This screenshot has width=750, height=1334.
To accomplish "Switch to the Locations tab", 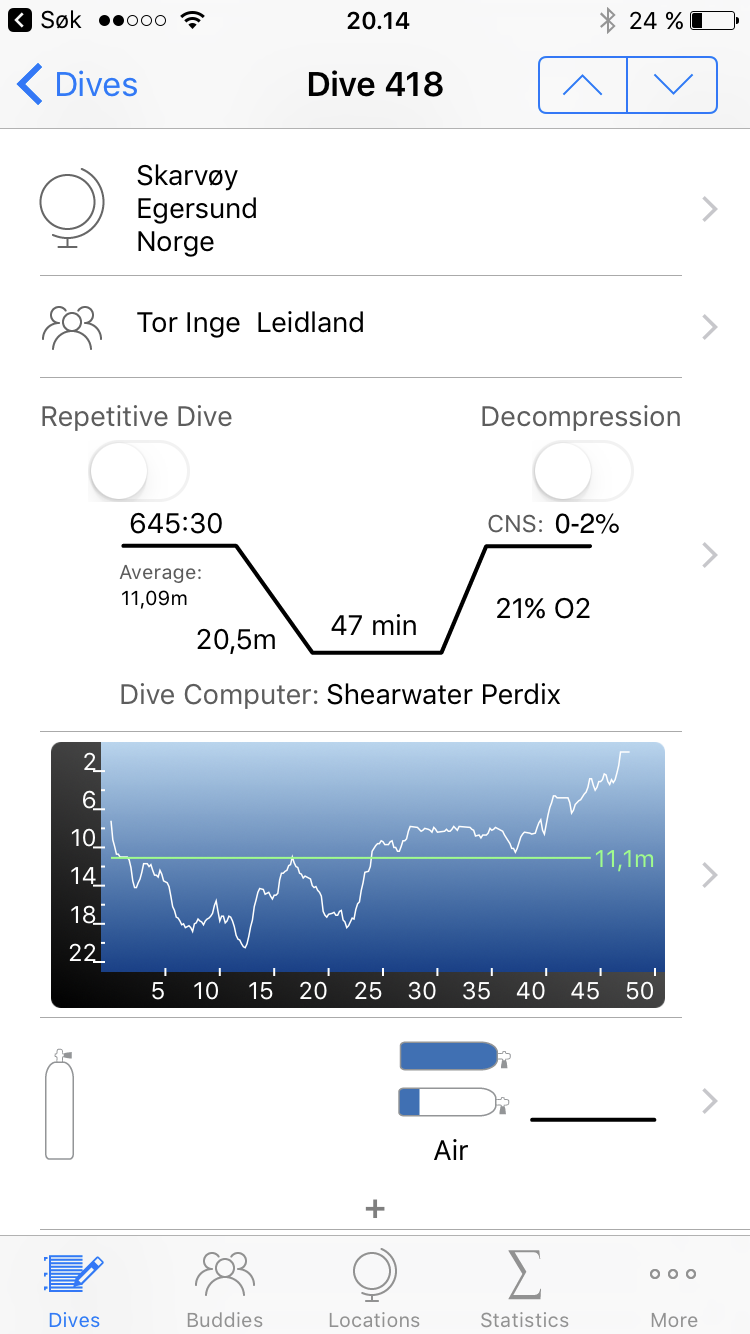I will point(375,1288).
